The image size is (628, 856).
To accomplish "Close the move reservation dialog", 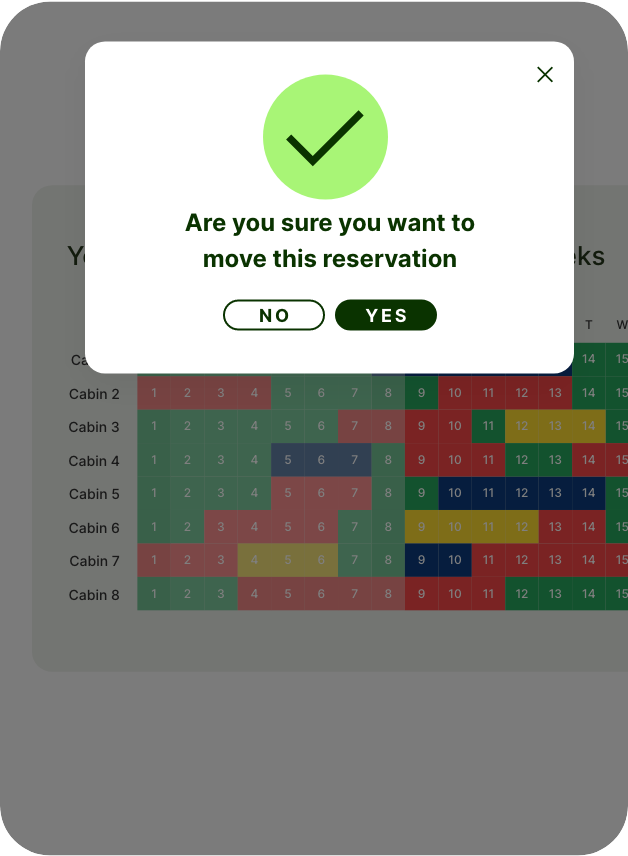I will (x=545, y=74).
